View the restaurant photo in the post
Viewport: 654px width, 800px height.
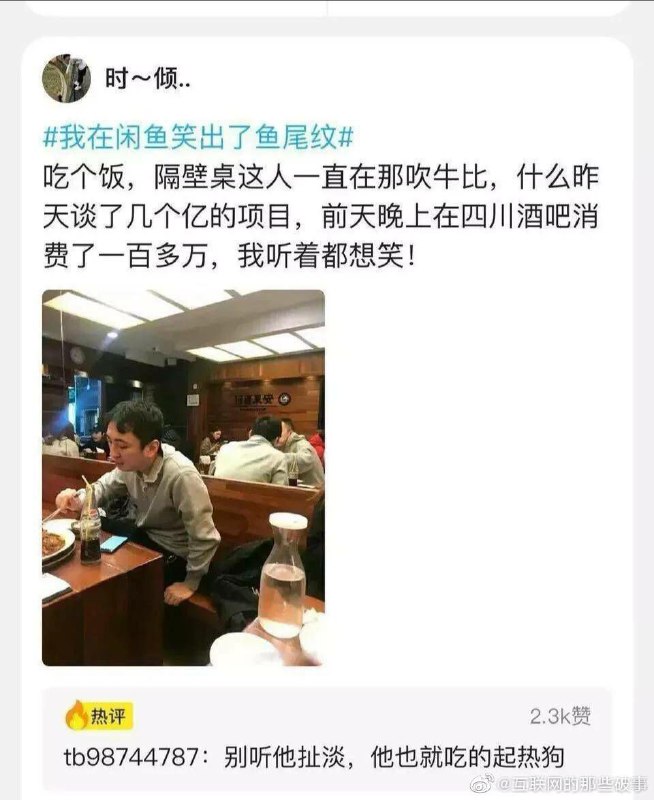(183, 477)
